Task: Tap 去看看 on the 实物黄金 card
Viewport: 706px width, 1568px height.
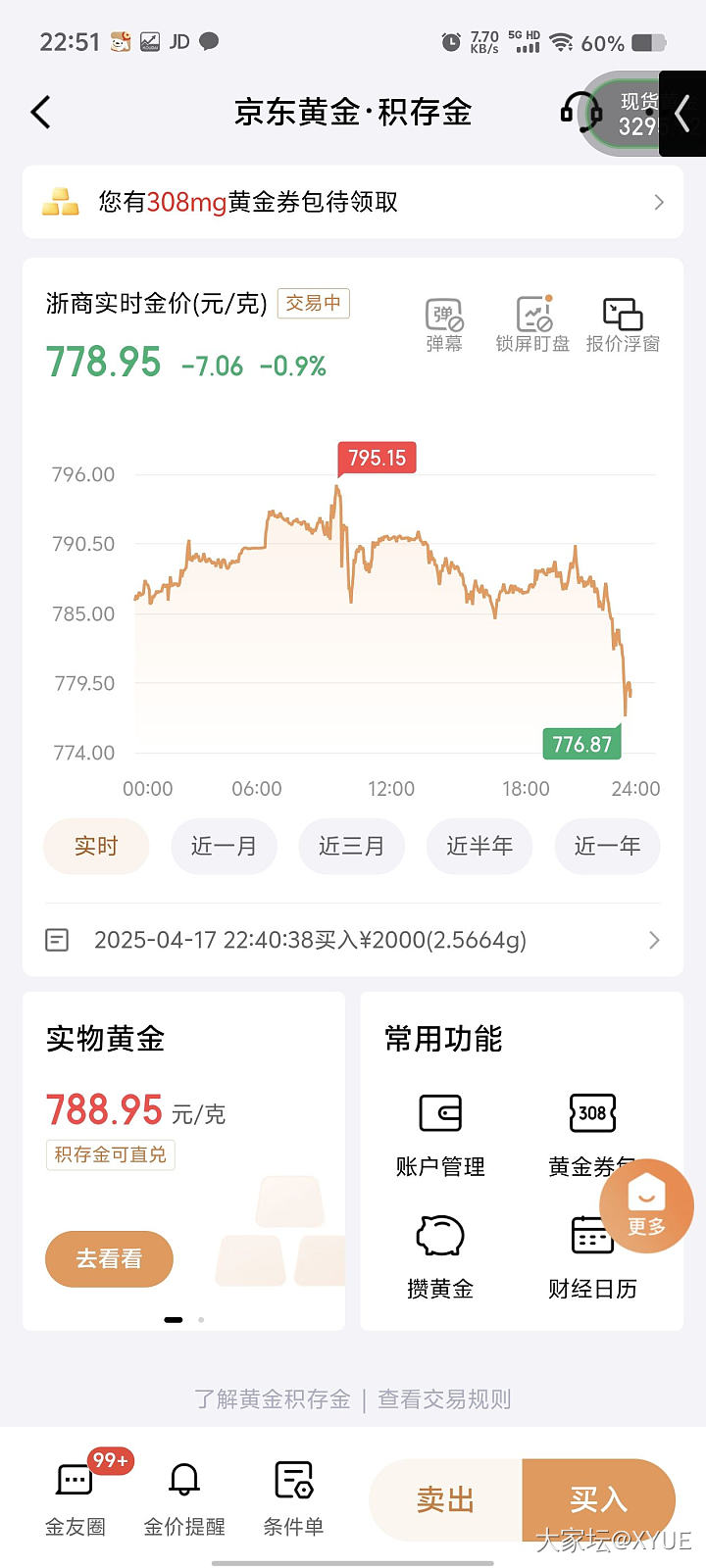Action: tap(109, 1258)
